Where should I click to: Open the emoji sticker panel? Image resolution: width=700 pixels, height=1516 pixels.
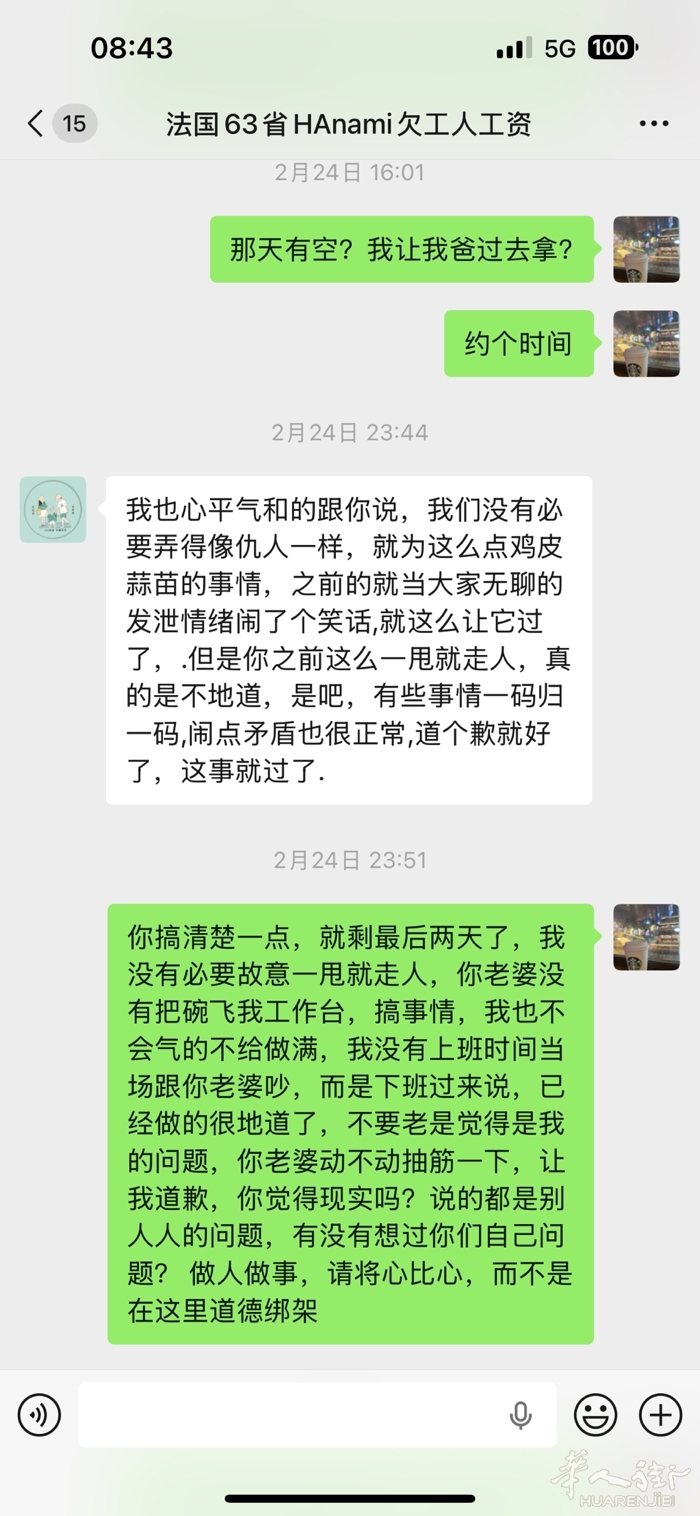(595, 1415)
